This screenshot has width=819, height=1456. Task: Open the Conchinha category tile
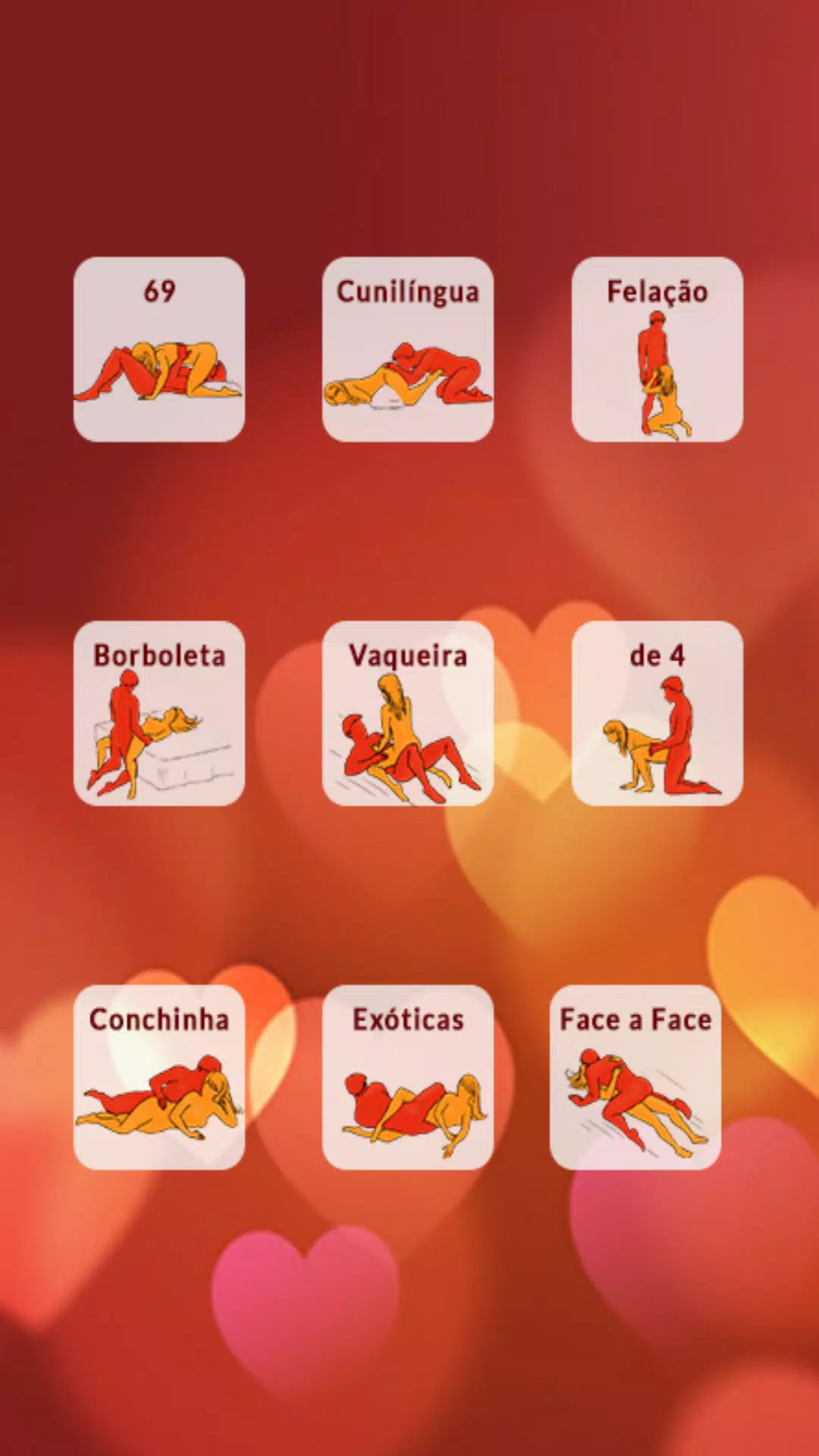(158, 1077)
